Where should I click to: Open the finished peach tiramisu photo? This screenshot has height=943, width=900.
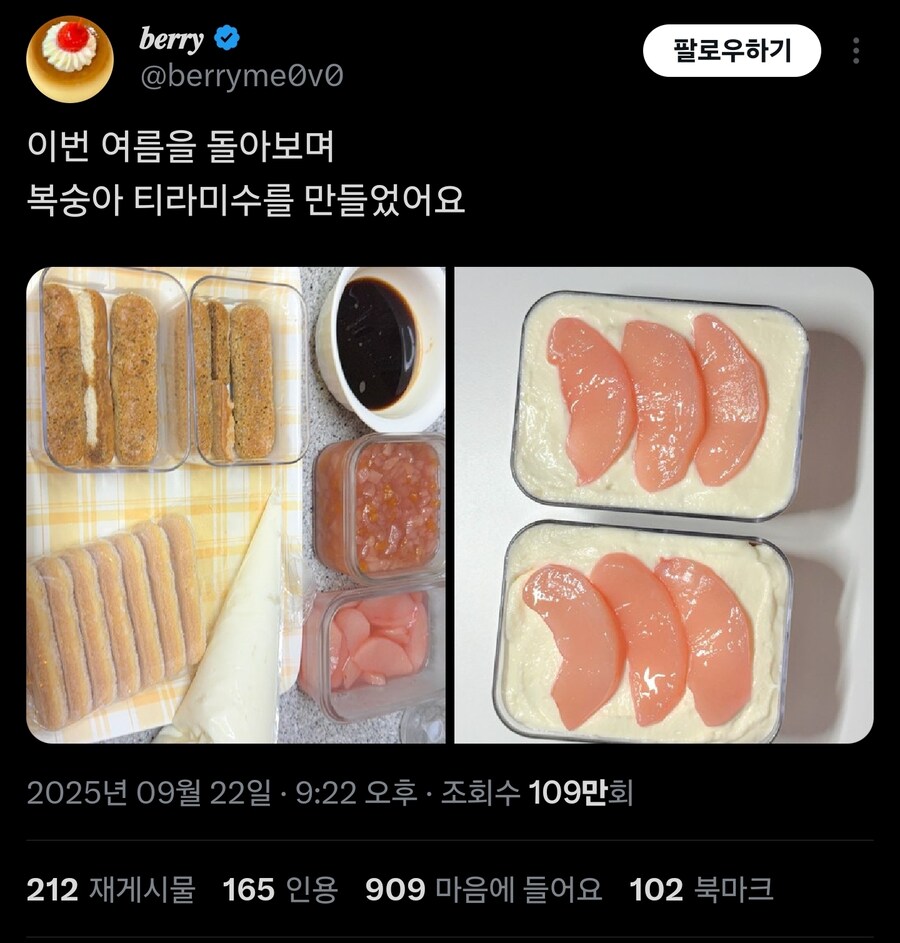point(664,505)
